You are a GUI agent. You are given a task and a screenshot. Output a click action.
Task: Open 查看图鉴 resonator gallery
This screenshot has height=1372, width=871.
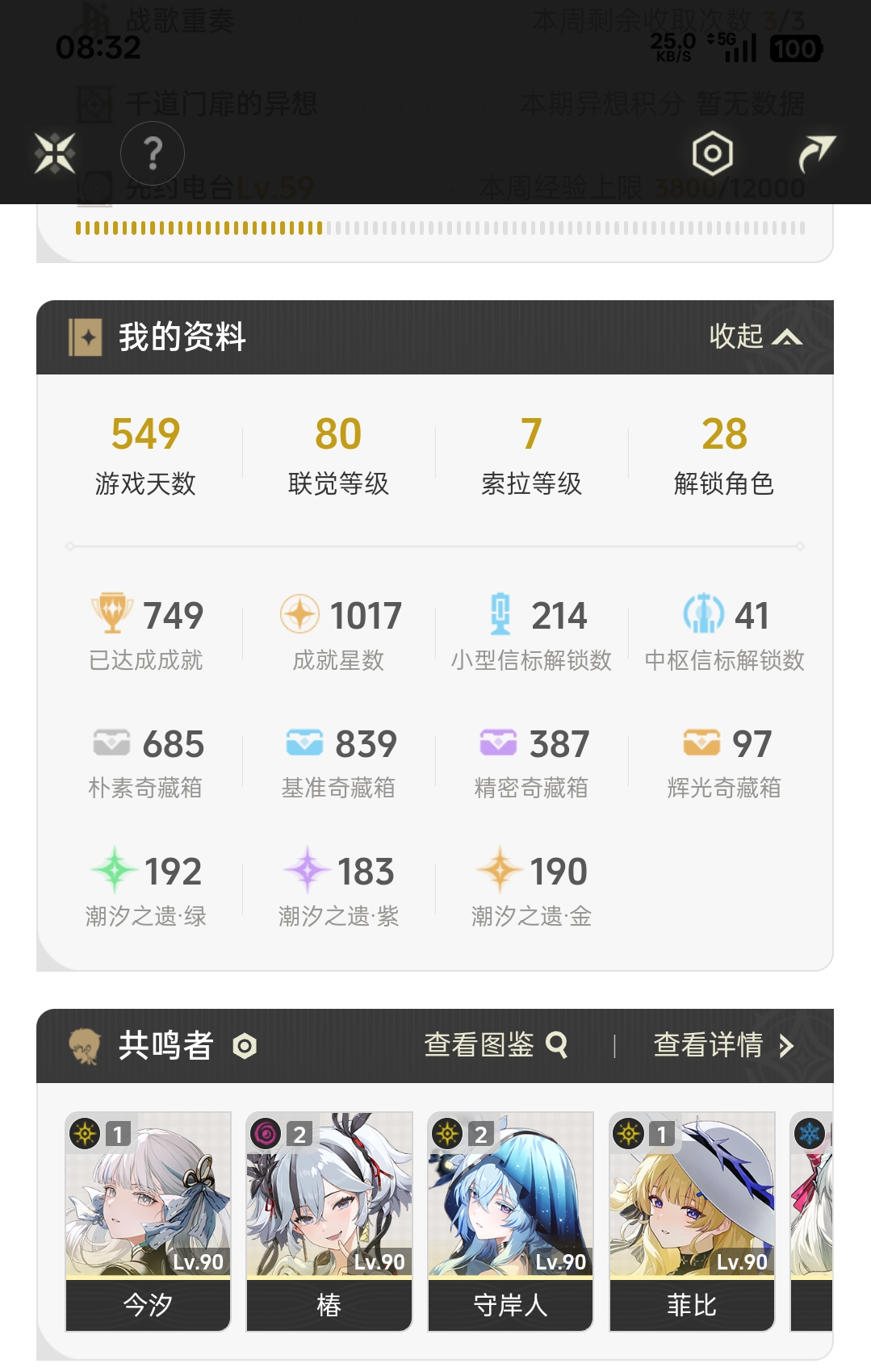496,1045
